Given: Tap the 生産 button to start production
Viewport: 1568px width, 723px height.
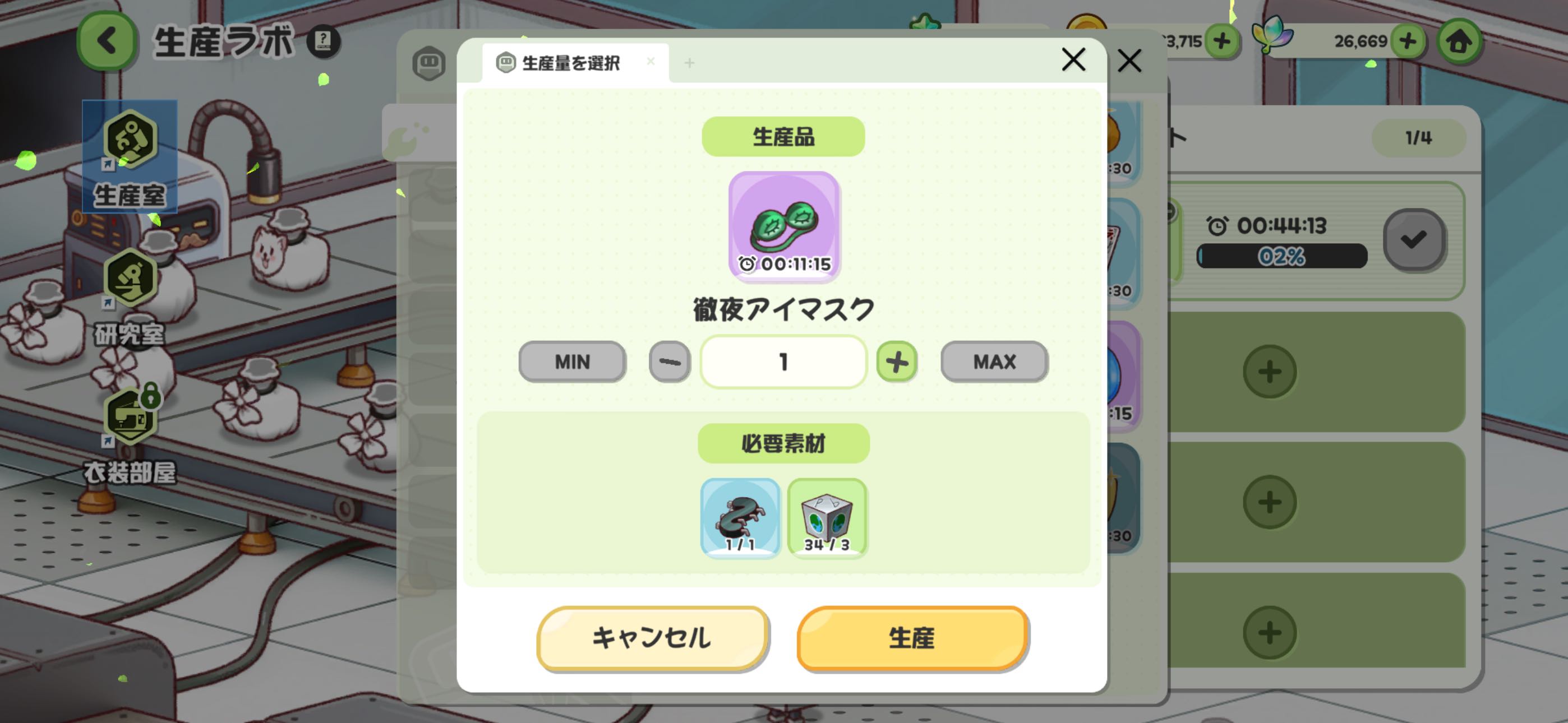Looking at the screenshot, I should (x=912, y=637).
